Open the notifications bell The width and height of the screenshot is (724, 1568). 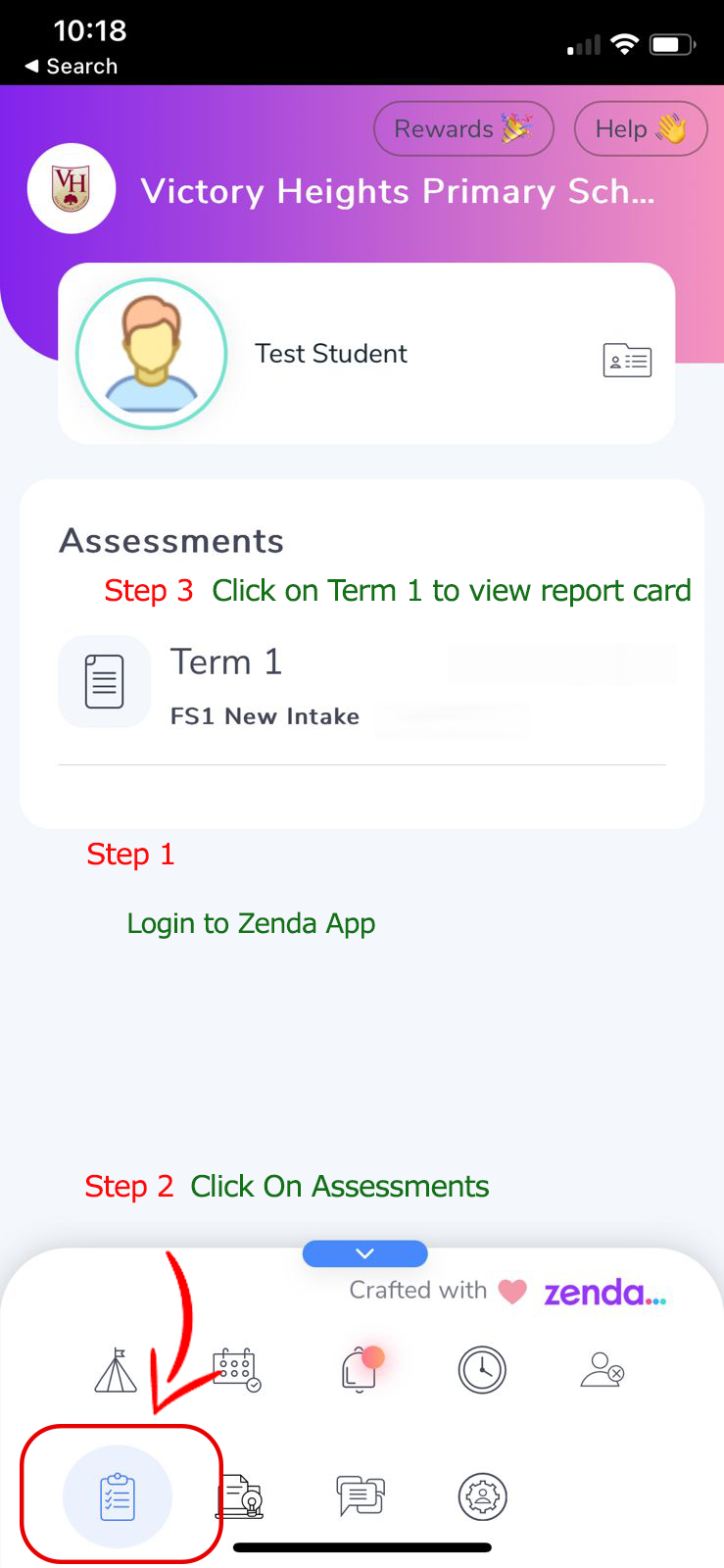coord(361,1370)
